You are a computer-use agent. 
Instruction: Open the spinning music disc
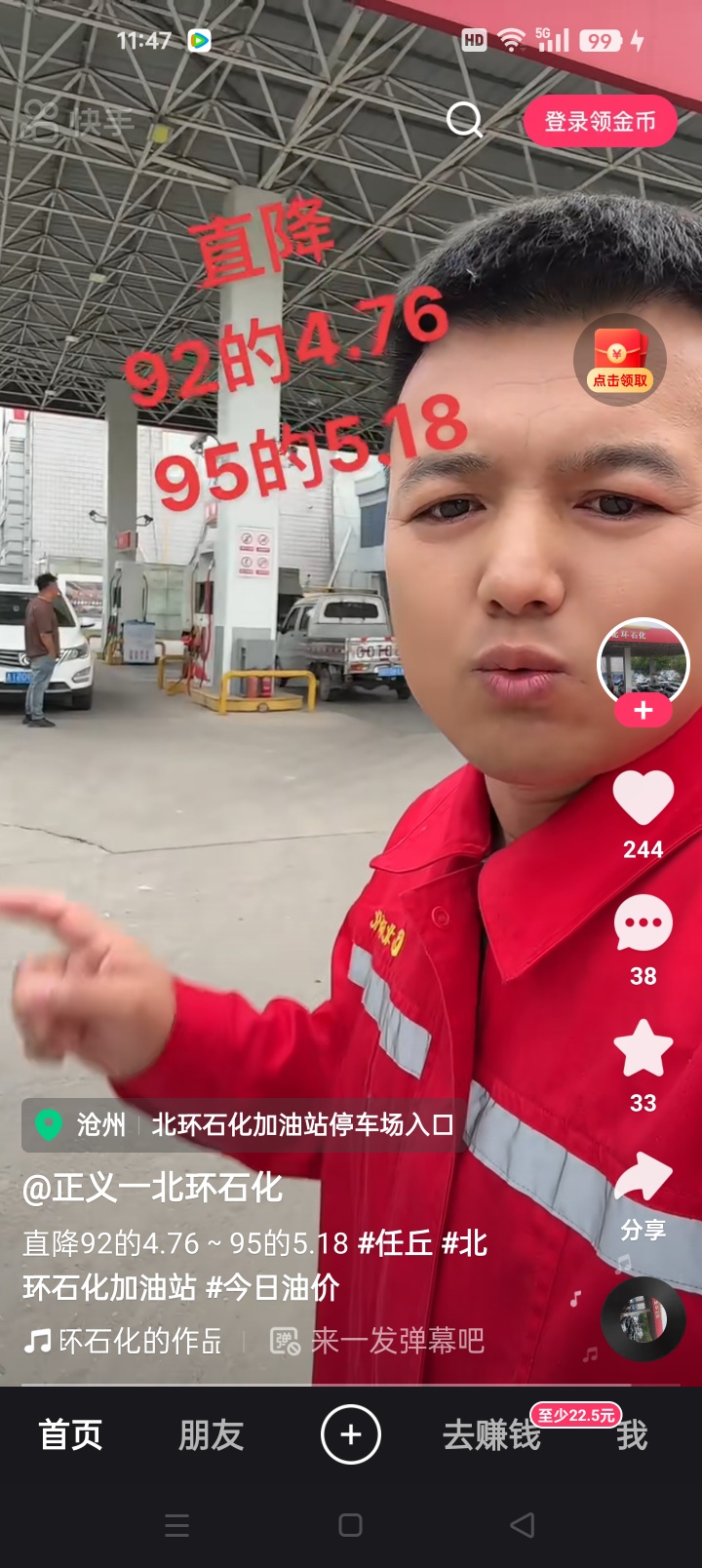click(643, 1319)
